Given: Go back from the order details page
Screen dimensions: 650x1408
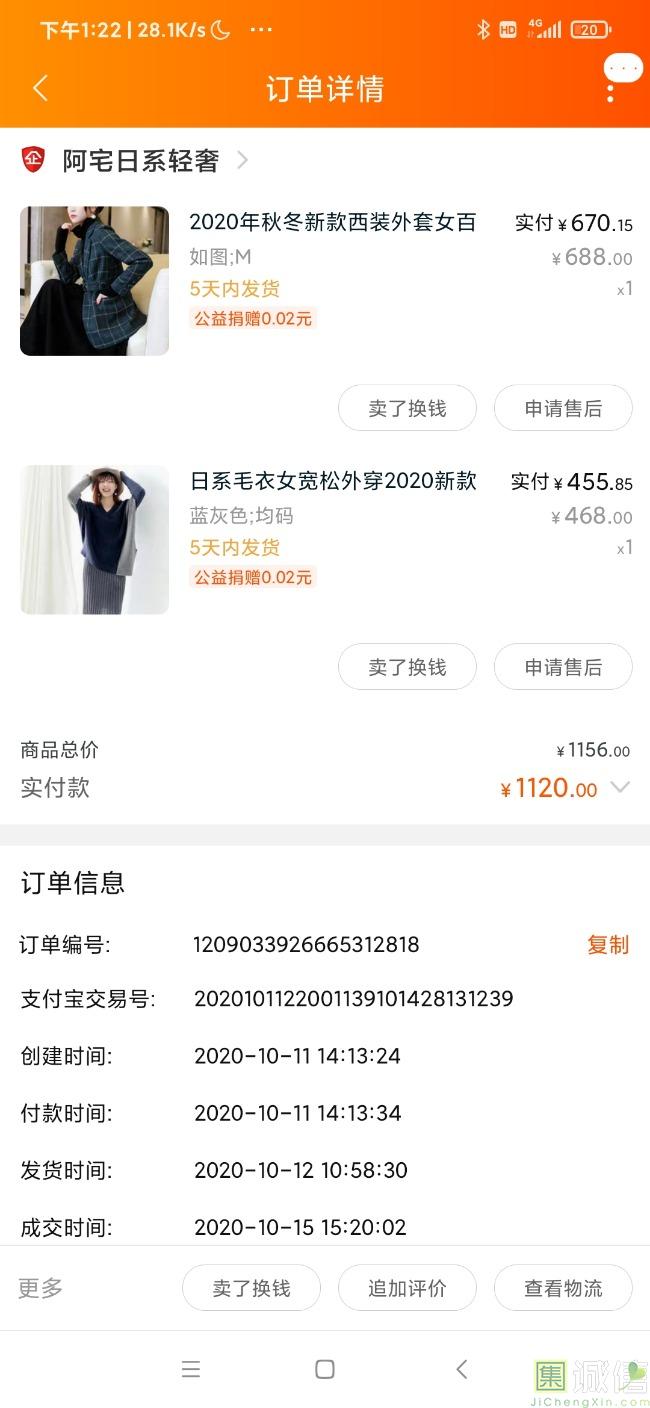Looking at the screenshot, I should [x=40, y=88].
